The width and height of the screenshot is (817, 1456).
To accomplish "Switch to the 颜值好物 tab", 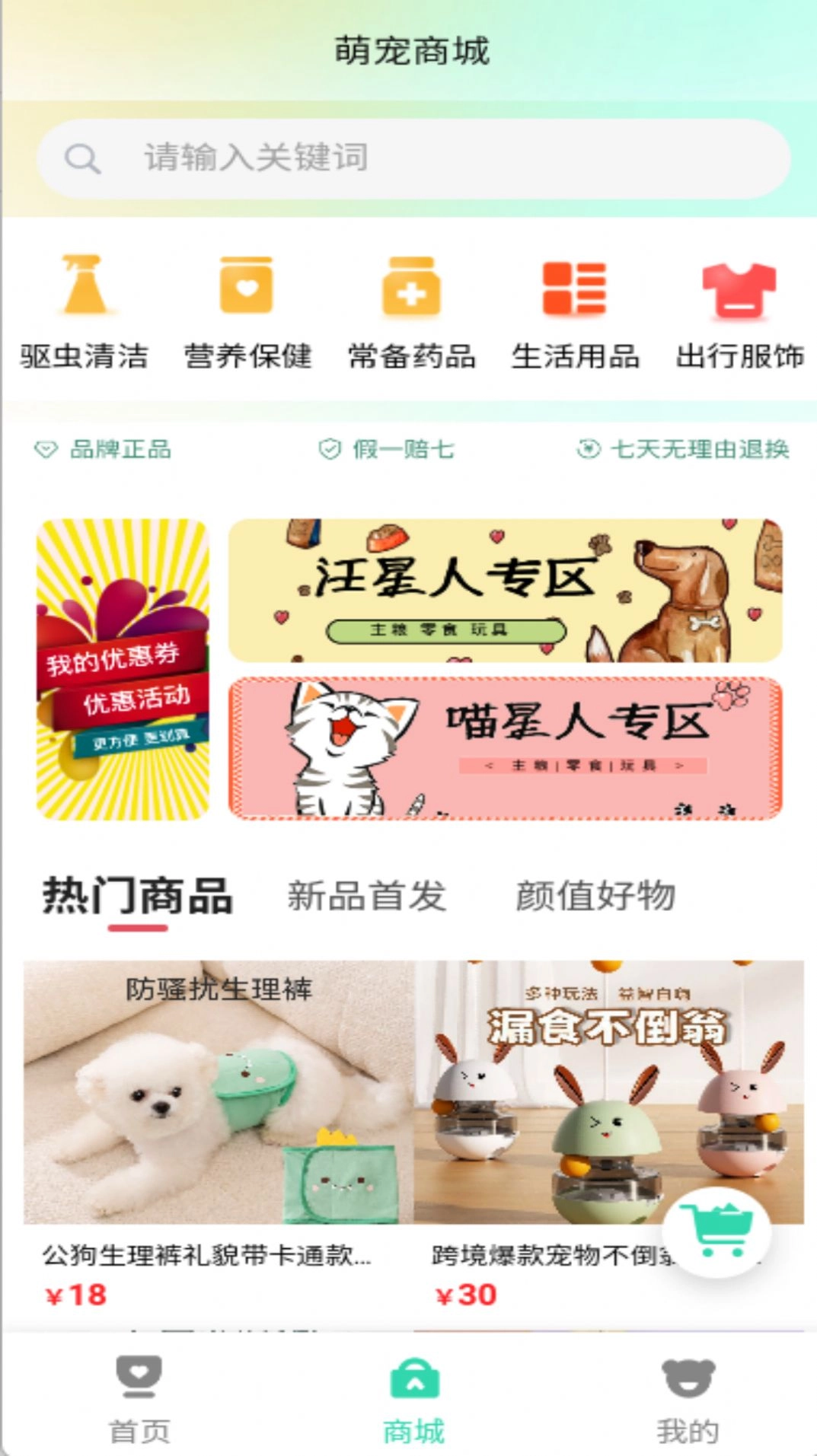I will (x=595, y=897).
